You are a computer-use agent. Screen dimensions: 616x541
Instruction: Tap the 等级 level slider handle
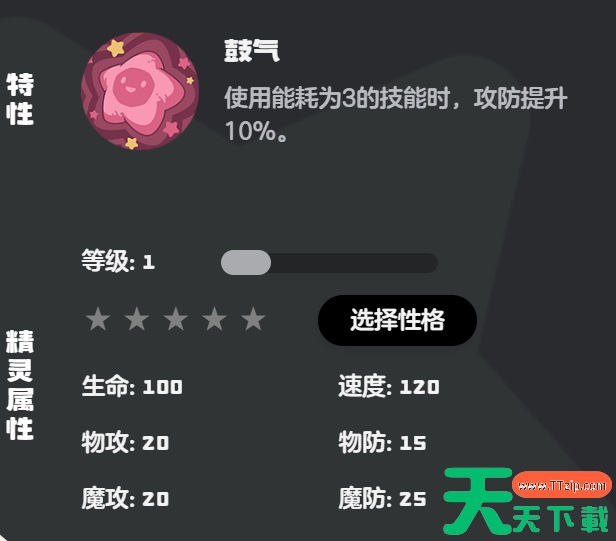click(246, 263)
